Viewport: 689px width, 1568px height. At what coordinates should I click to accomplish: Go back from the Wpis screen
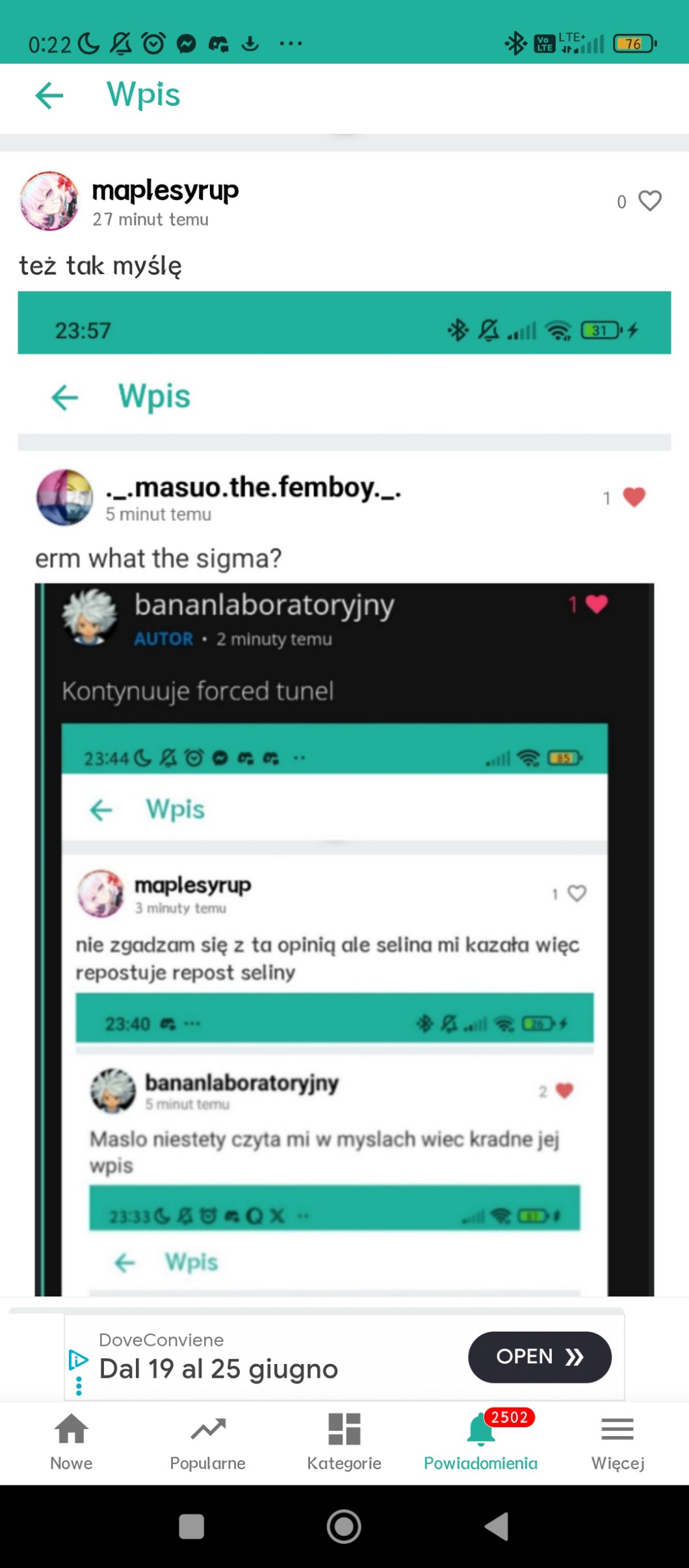[49, 95]
